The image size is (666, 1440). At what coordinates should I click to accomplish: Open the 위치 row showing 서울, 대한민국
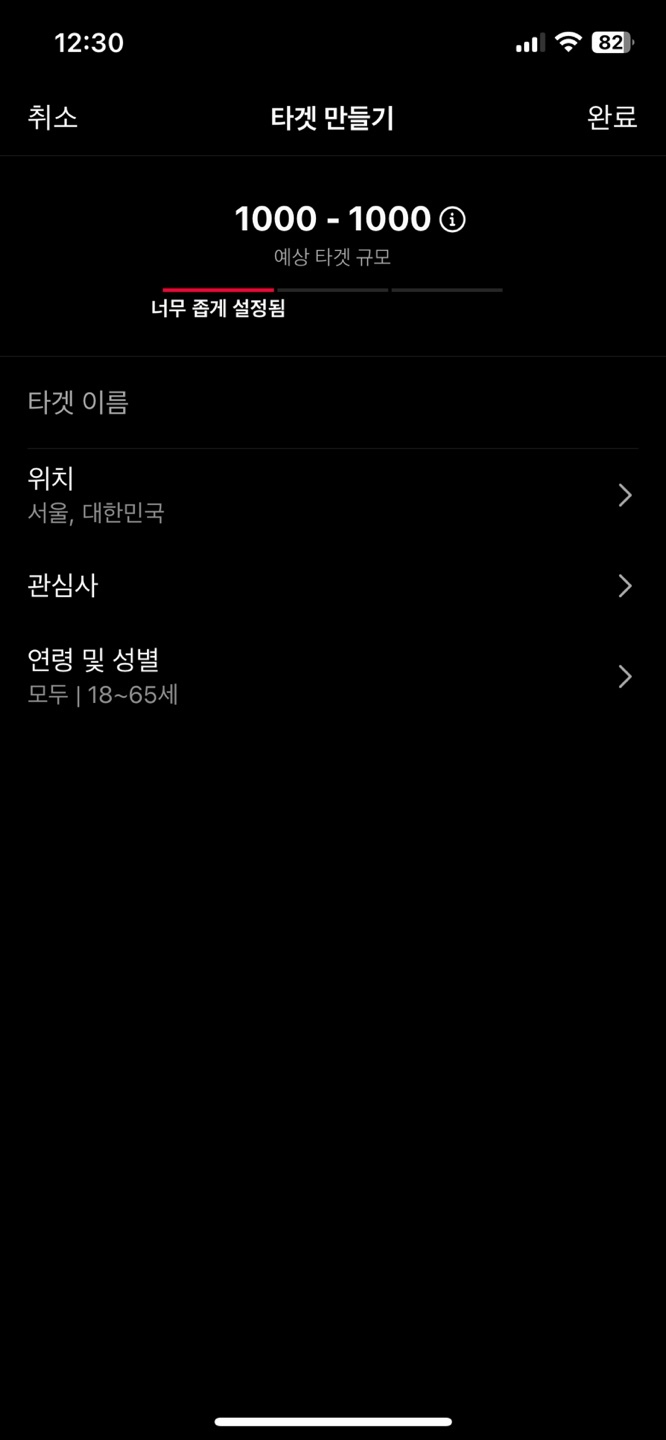[333, 495]
